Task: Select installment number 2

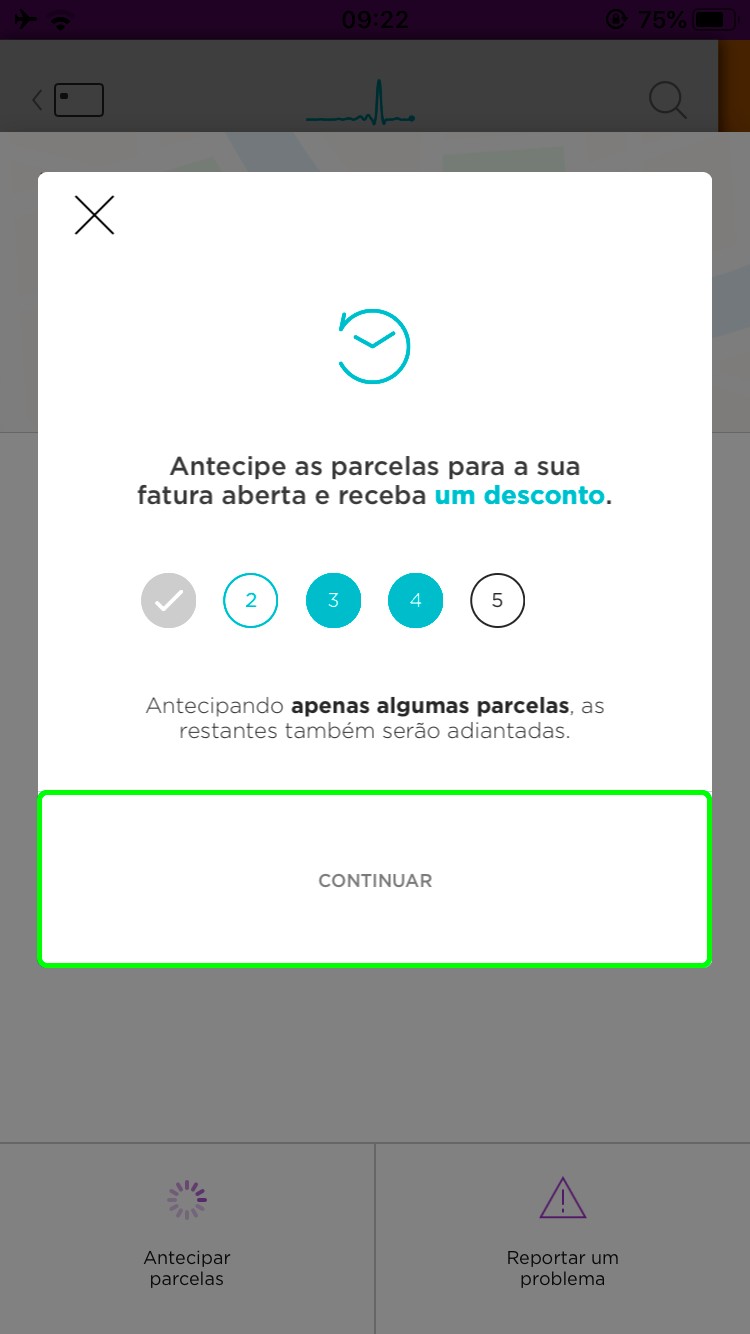Action: click(250, 600)
